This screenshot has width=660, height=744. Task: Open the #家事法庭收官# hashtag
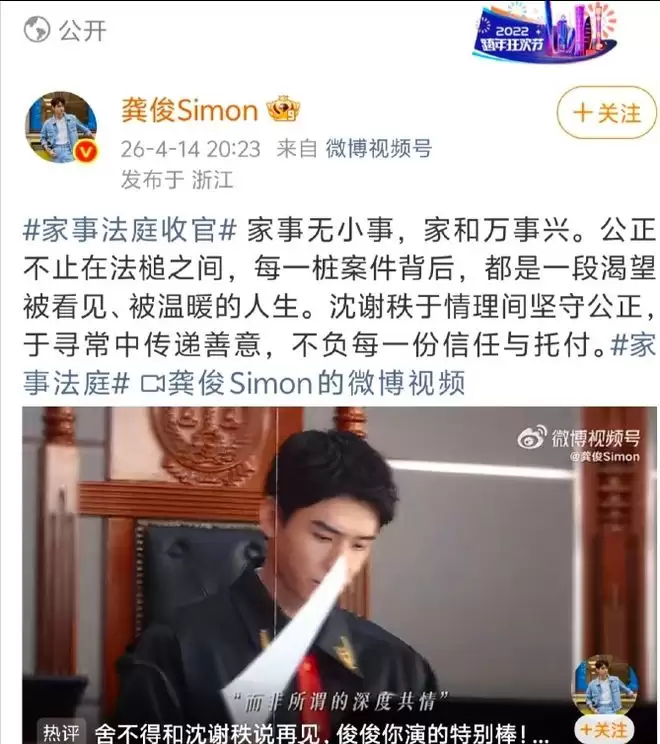[129, 229]
